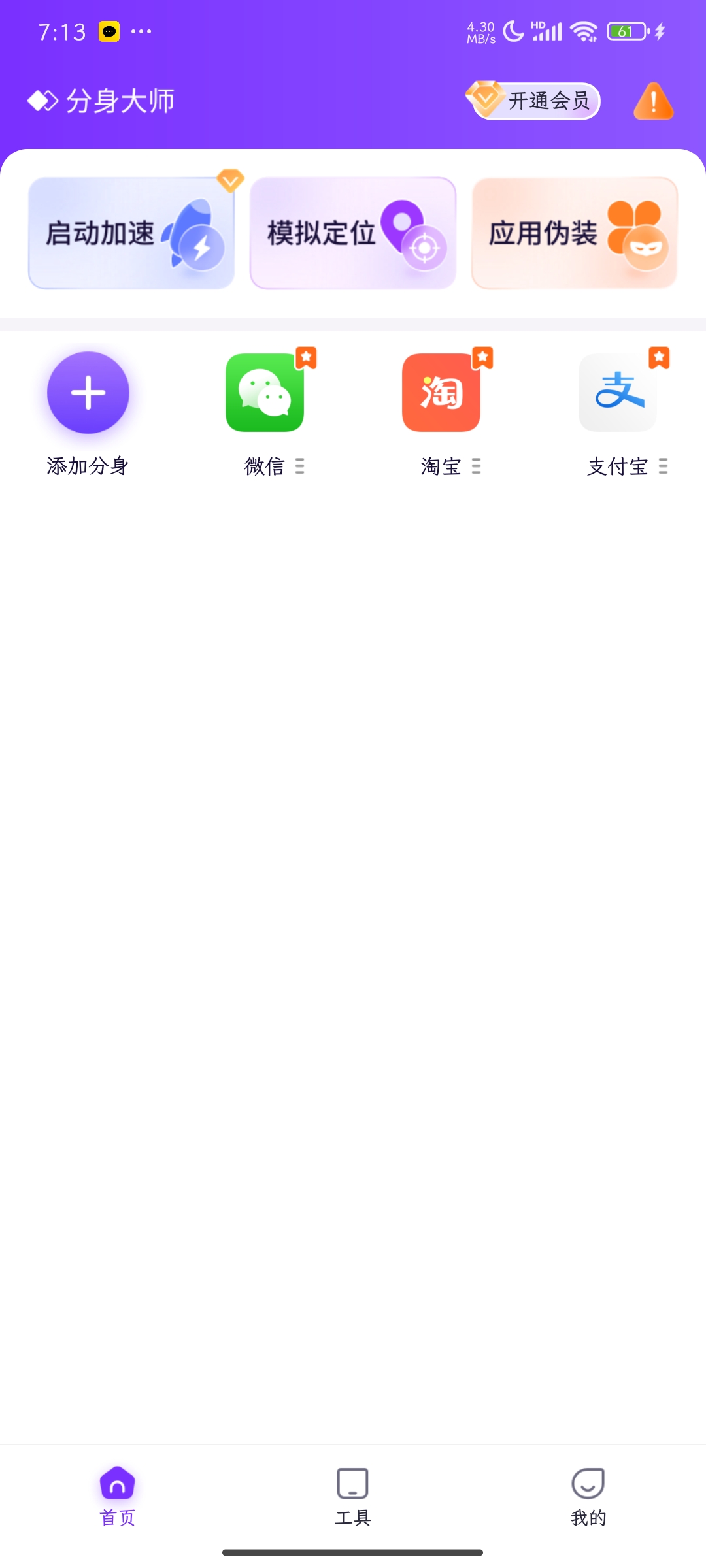Open the options menu beside 微信
The image size is (706, 1568).
coord(299,466)
